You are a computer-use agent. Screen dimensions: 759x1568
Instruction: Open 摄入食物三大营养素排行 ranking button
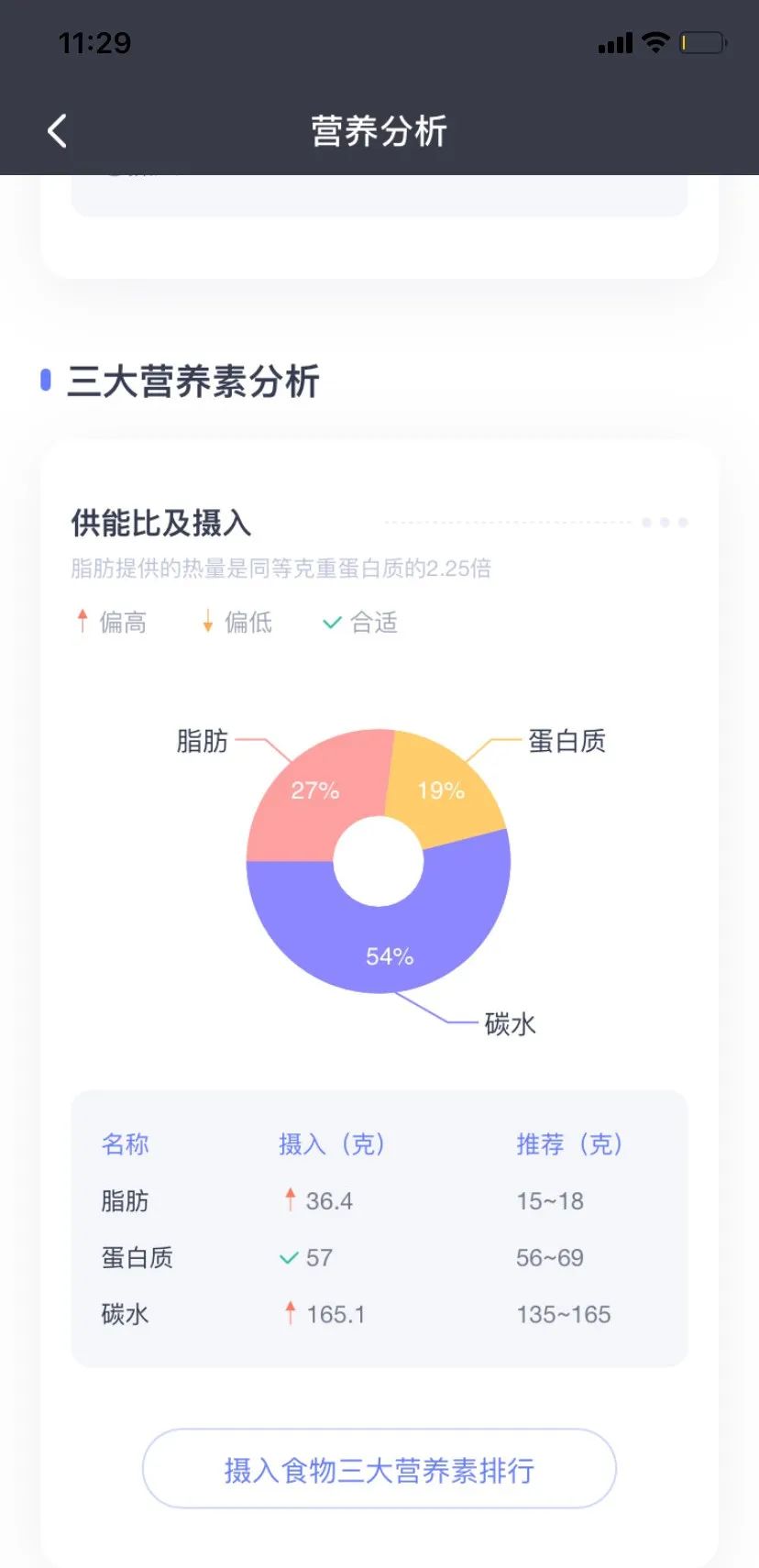tap(379, 1467)
